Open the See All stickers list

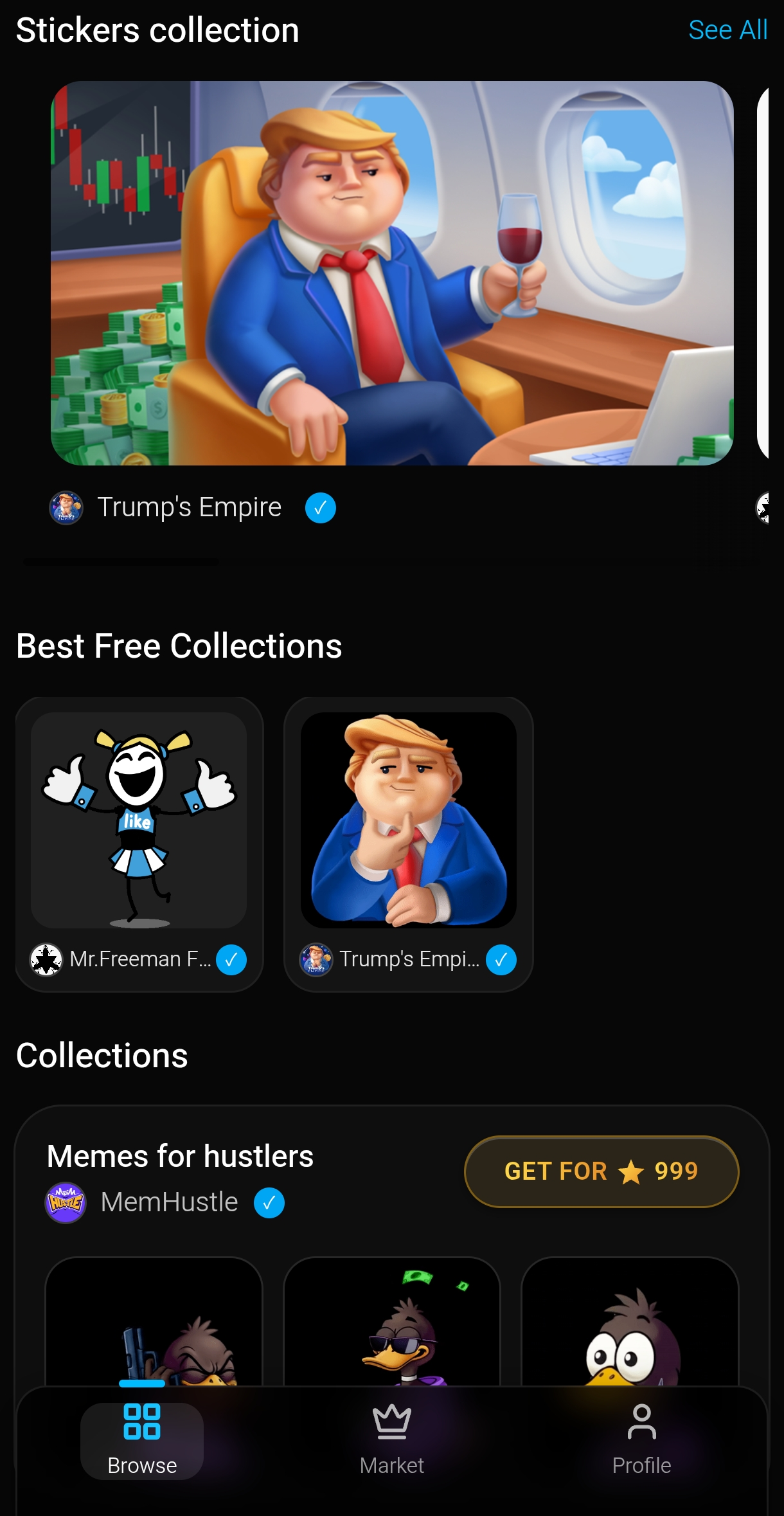pos(727,30)
